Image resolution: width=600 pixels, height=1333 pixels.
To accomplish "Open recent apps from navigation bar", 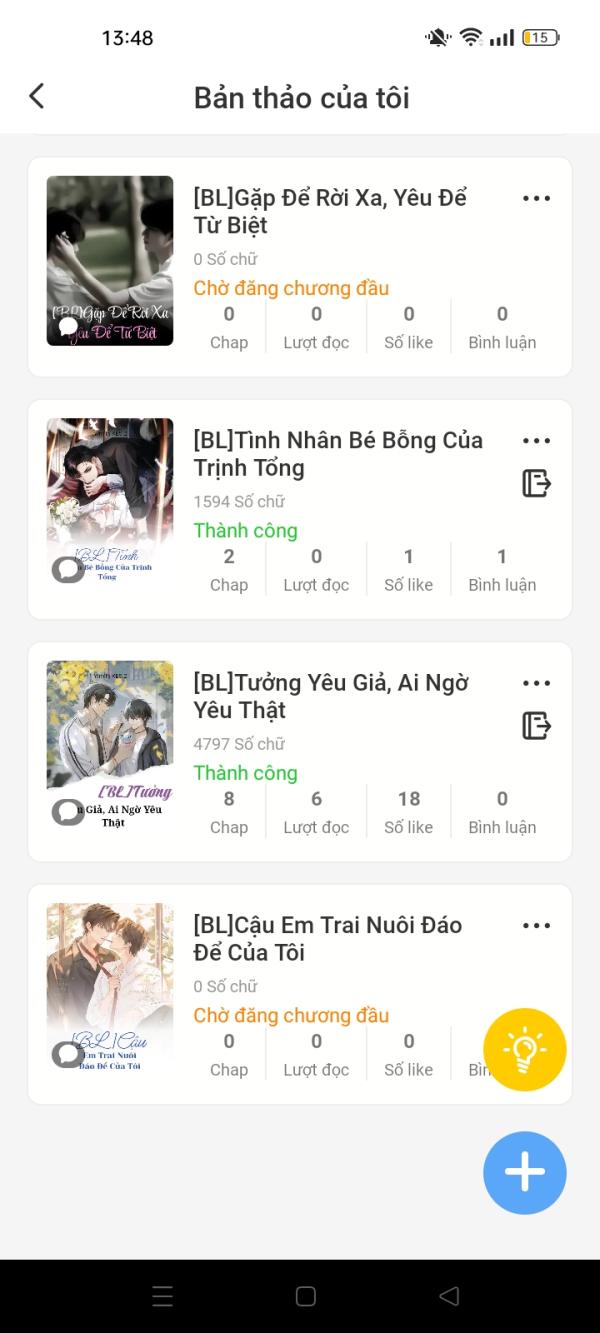I will coord(163,1296).
